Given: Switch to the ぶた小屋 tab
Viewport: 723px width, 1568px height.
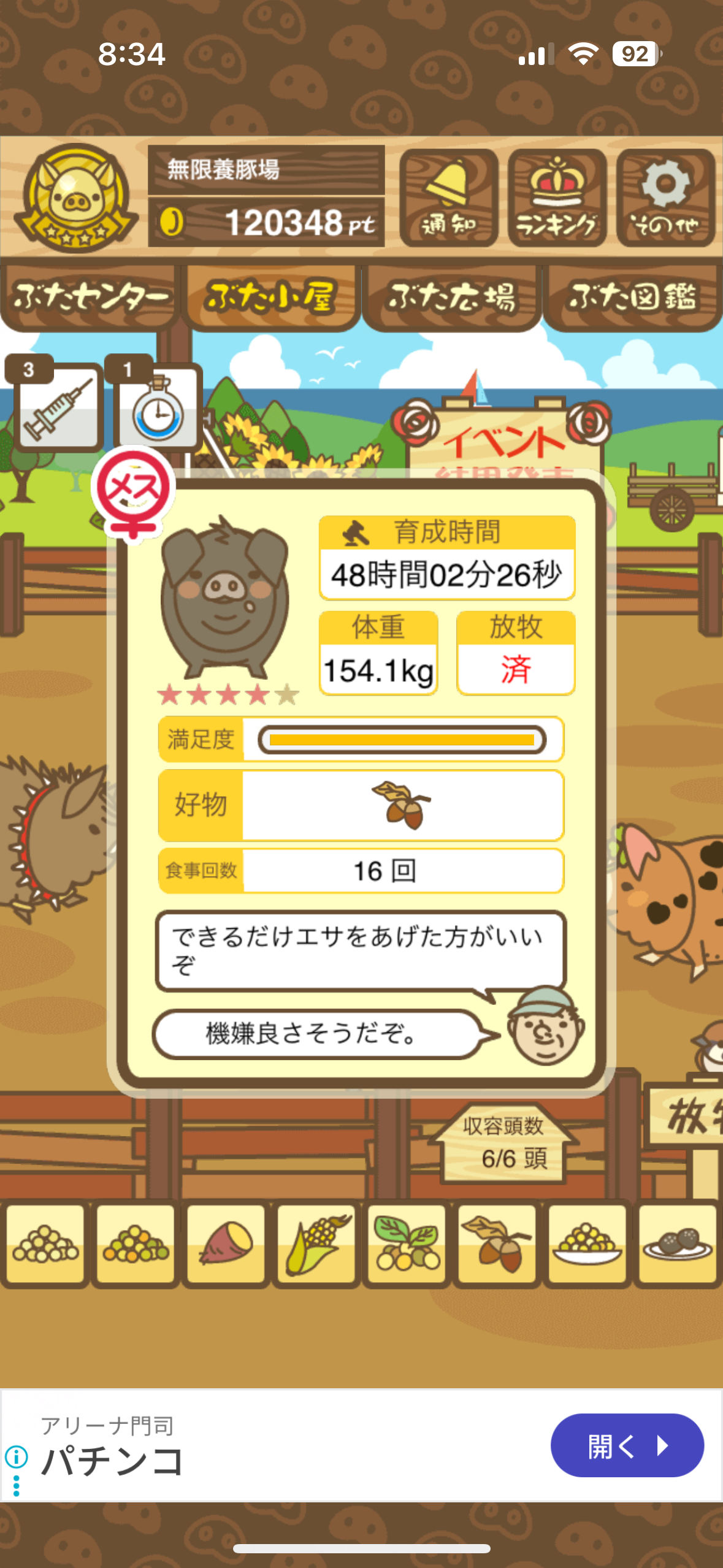Looking at the screenshot, I should tap(270, 298).
